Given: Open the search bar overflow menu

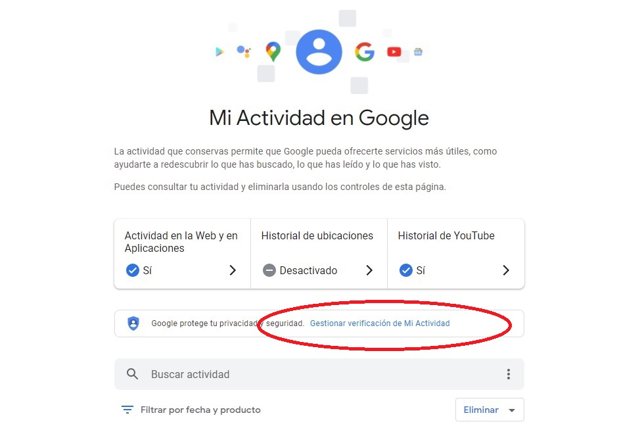Looking at the screenshot, I should tap(508, 374).
